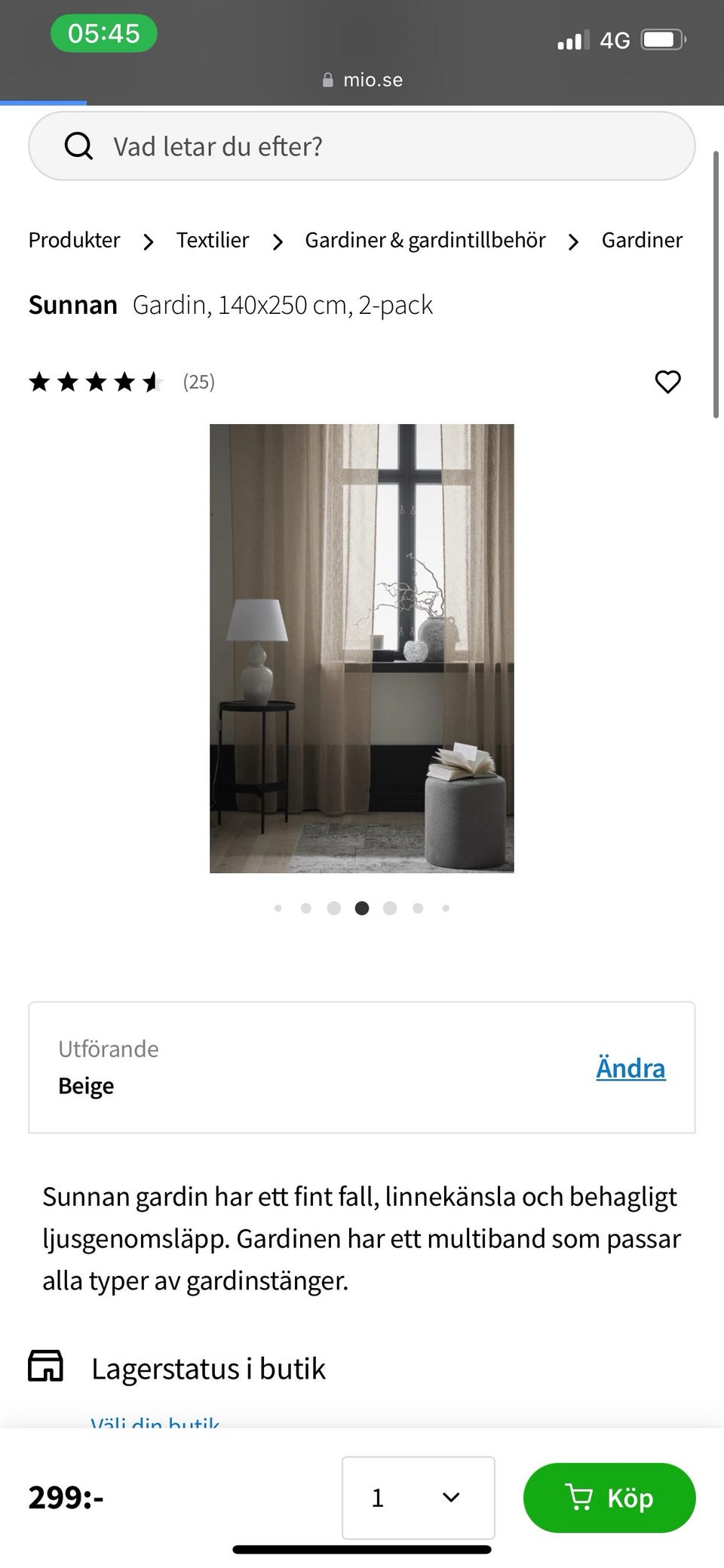
Task: Open the quantity dropdown showing 1
Action: [x=418, y=1498]
